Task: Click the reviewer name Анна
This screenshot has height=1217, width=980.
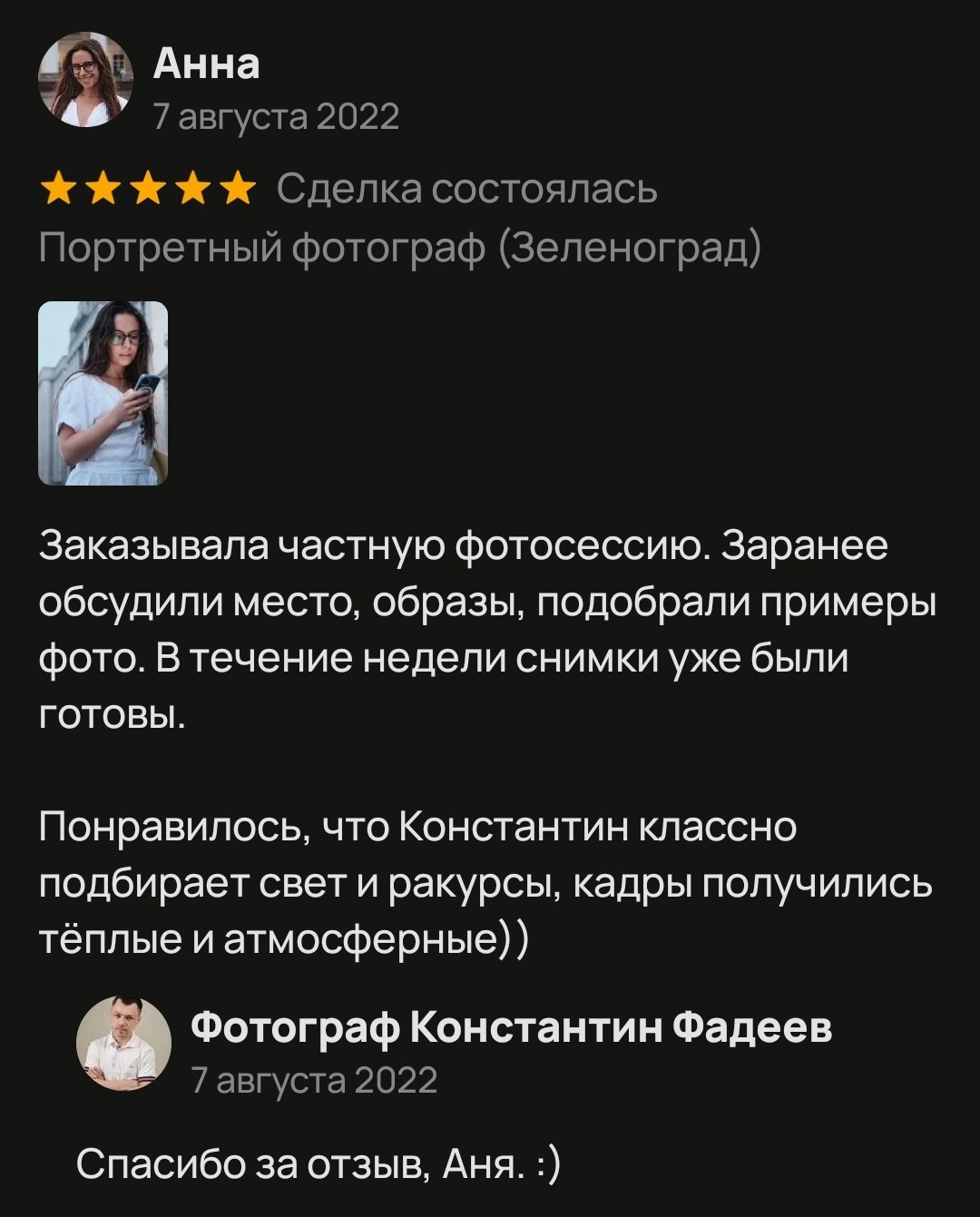Action: click(x=207, y=64)
